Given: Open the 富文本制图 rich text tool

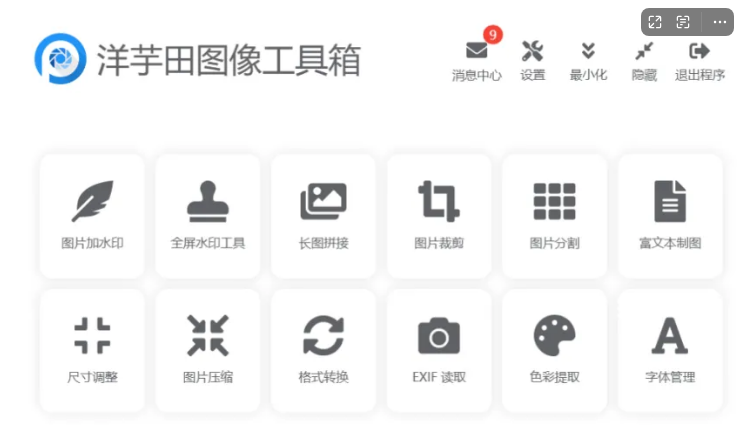Looking at the screenshot, I should tap(670, 215).
